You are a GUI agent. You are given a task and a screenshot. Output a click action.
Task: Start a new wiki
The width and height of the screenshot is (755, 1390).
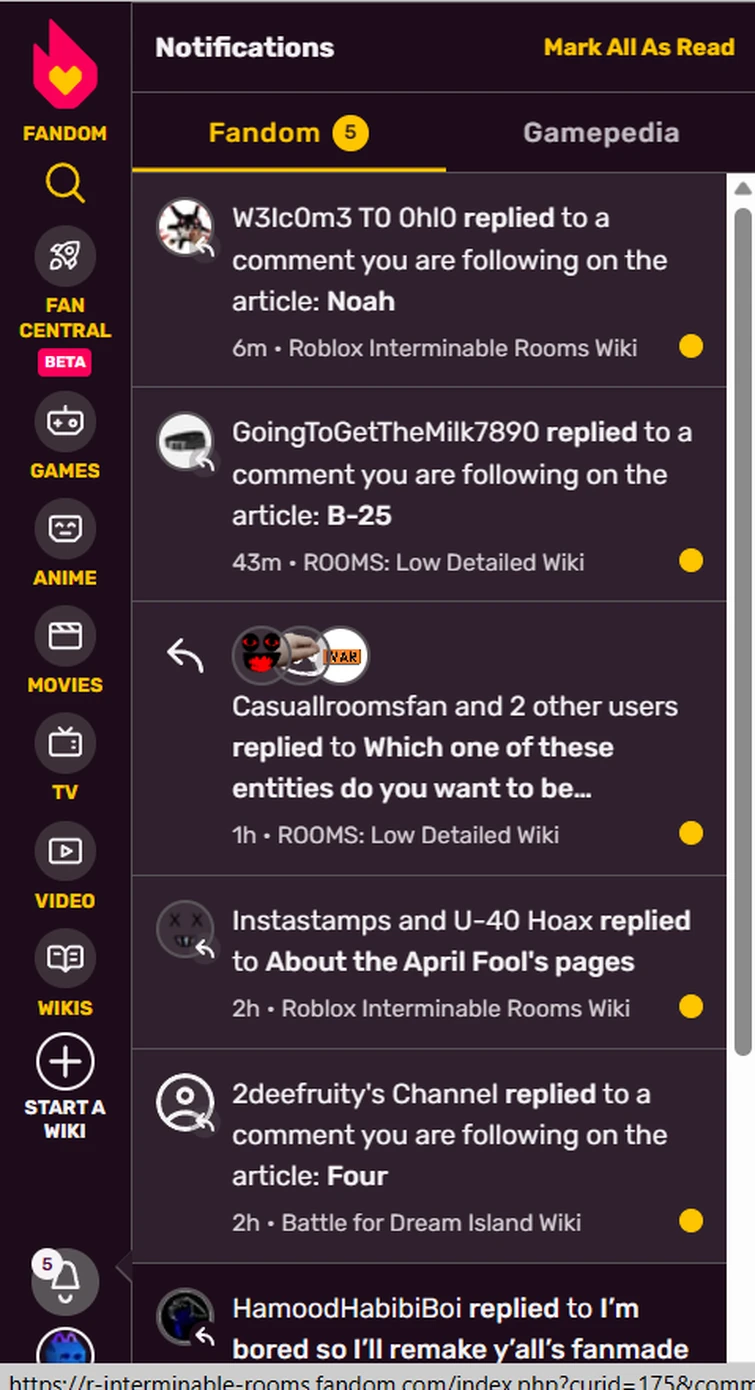pyautogui.click(x=65, y=1063)
